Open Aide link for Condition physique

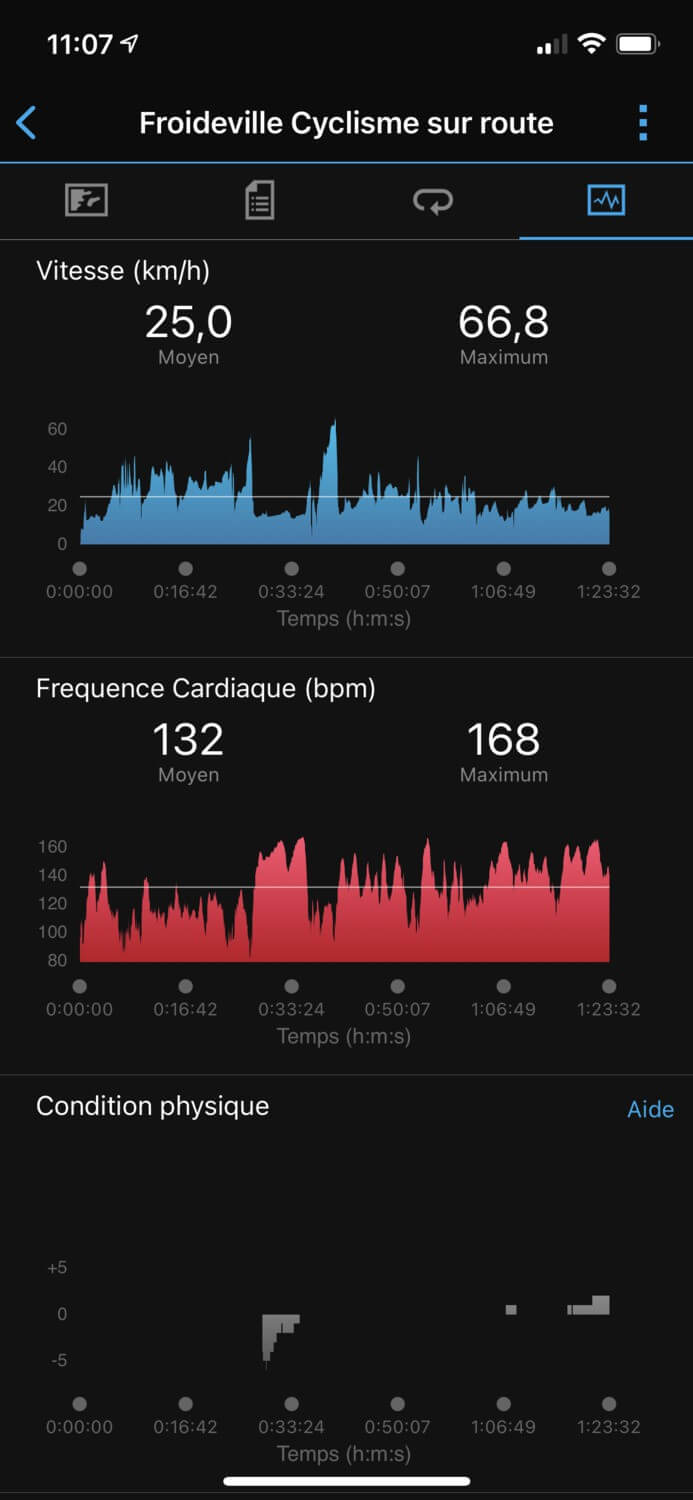click(x=650, y=1109)
